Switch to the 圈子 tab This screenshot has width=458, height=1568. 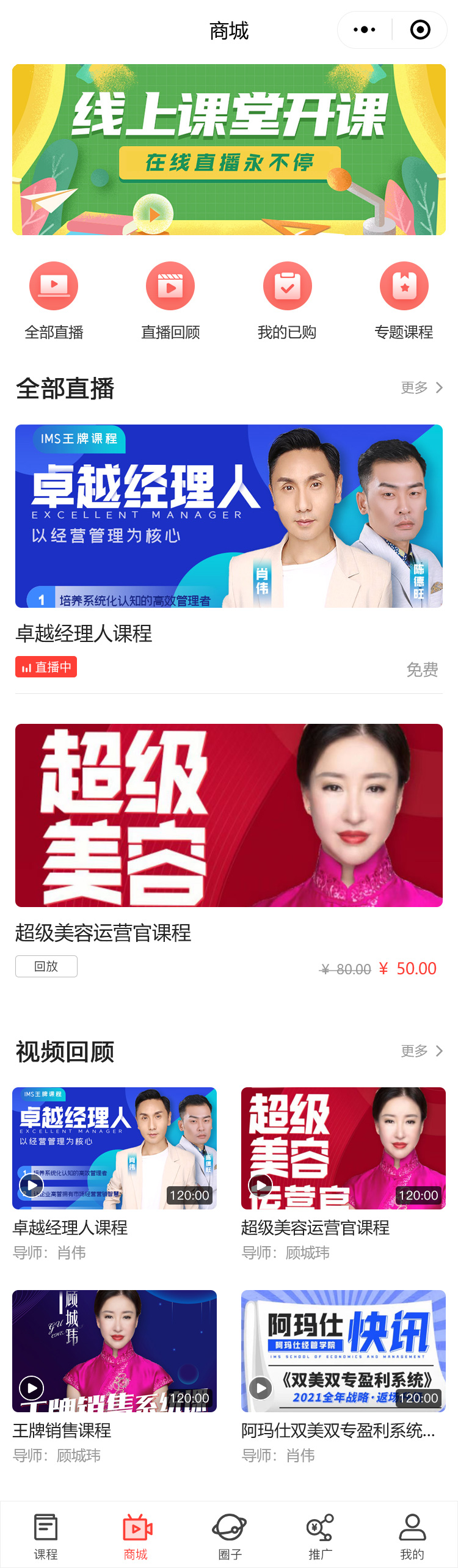[x=230, y=1536]
